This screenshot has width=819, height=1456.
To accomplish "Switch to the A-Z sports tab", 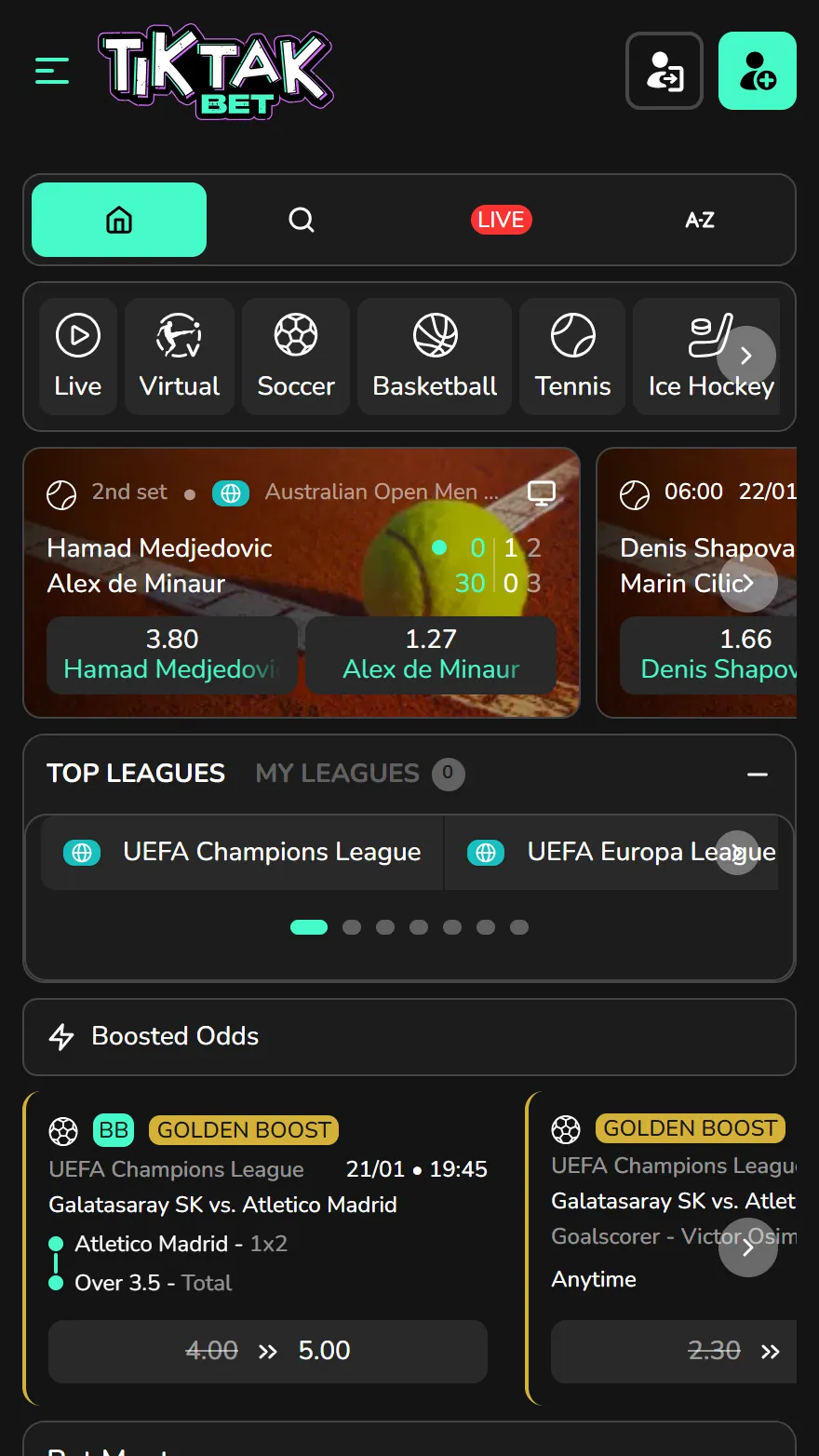I will point(699,220).
